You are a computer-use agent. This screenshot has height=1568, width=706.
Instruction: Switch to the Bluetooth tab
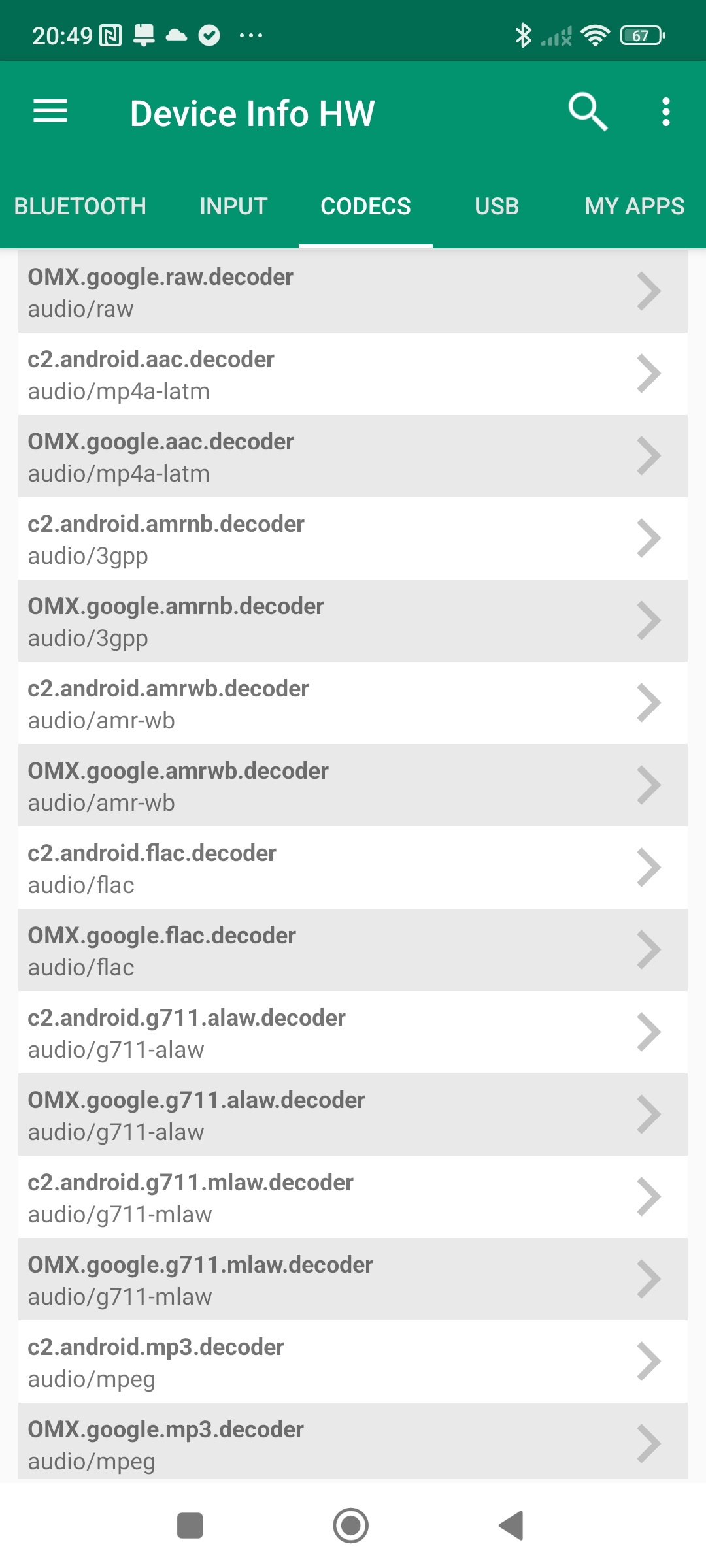coord(80,206)
